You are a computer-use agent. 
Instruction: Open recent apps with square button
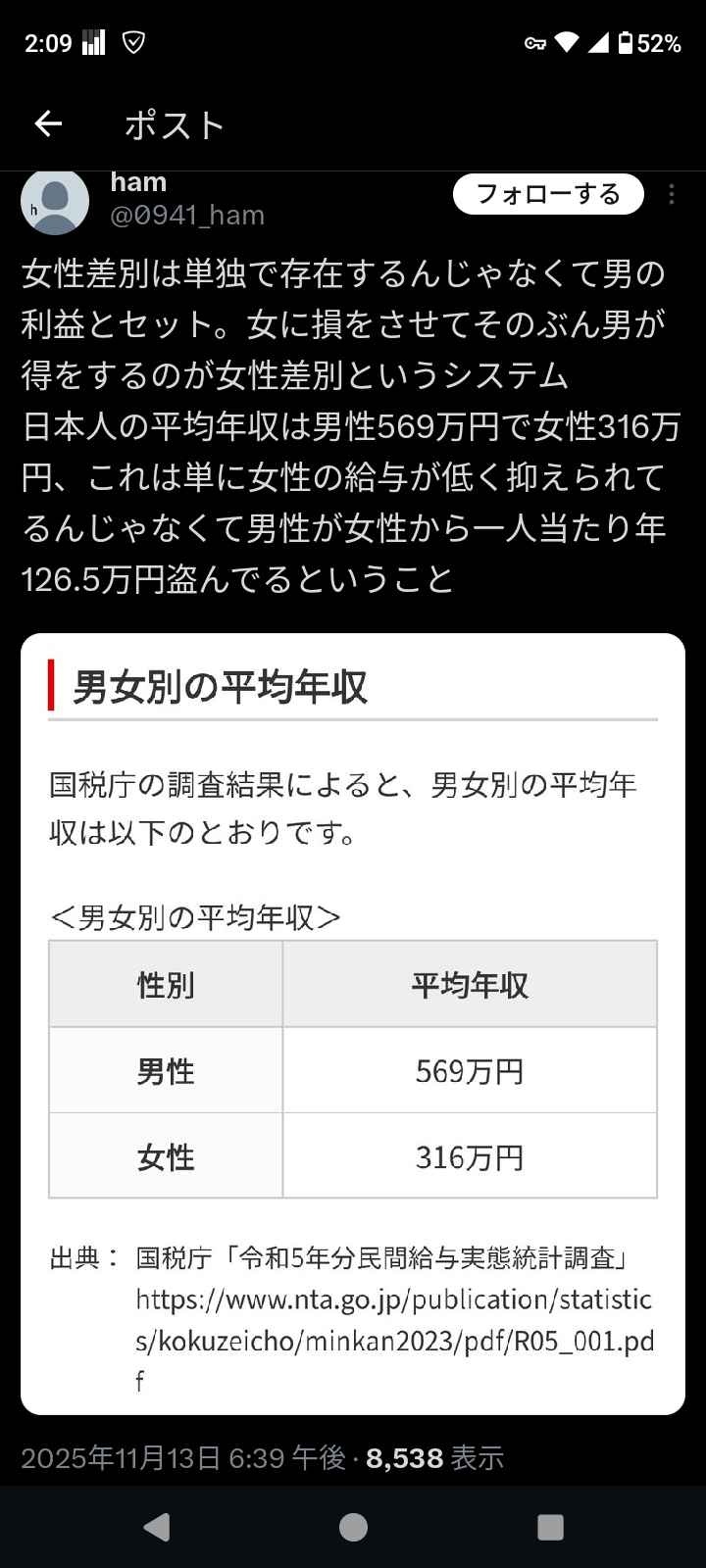550,1527
